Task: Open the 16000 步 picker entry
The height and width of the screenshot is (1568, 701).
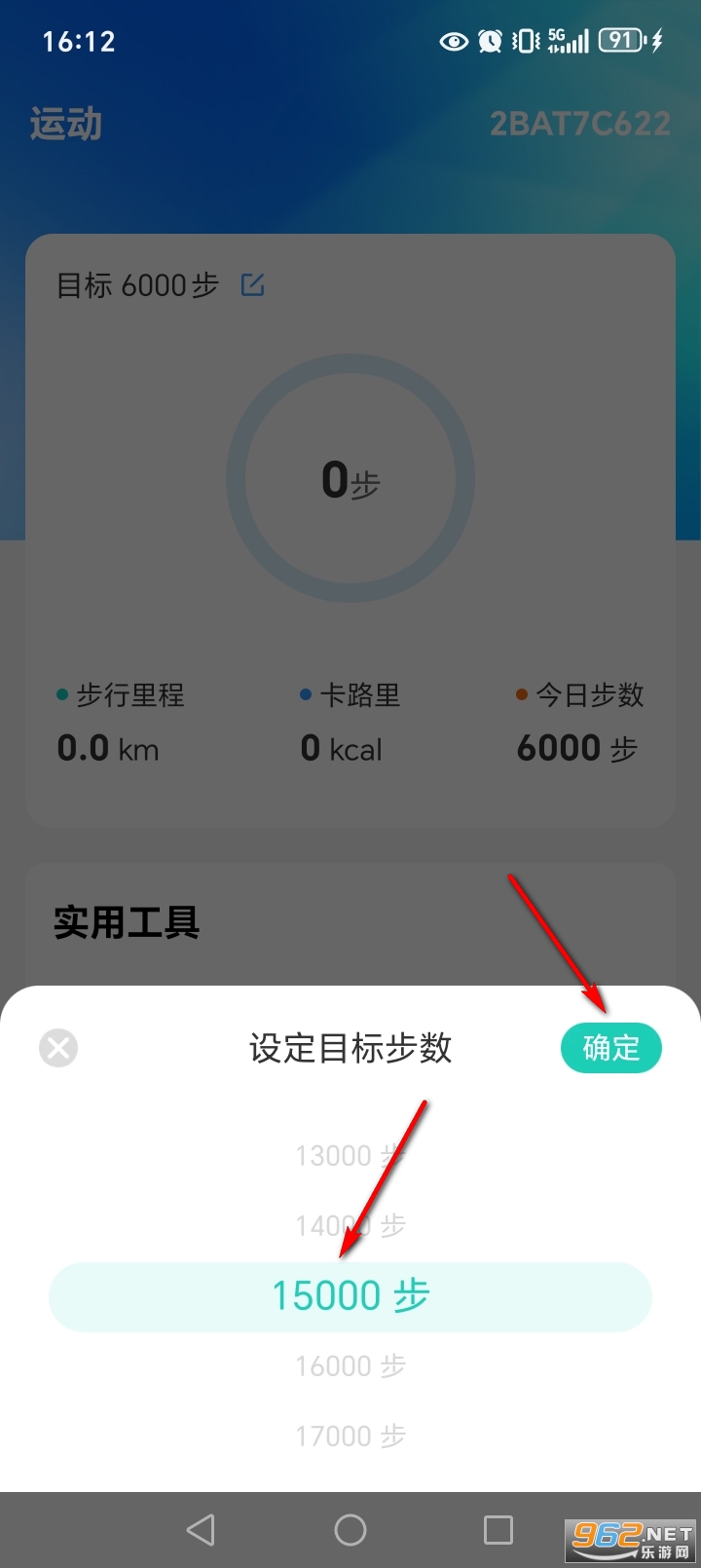Action: (x=350, y=1365)
